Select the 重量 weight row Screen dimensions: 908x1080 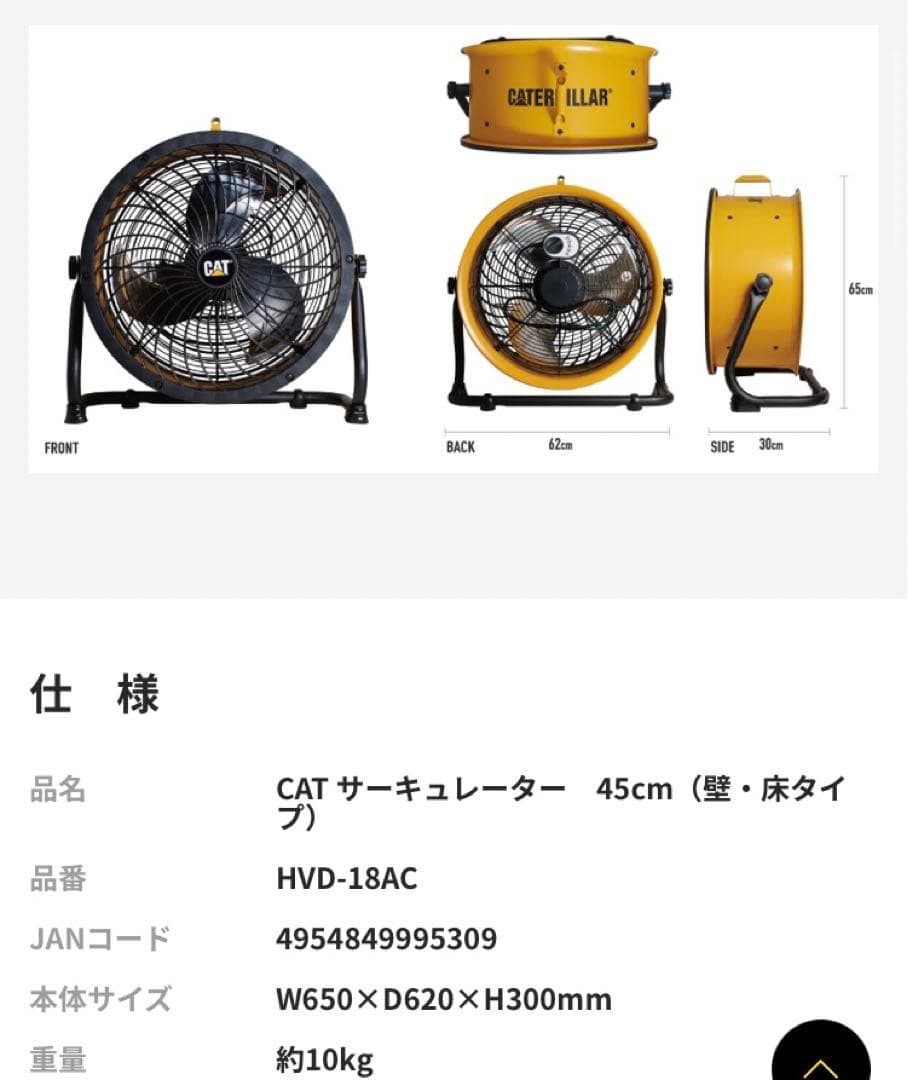55,1058
